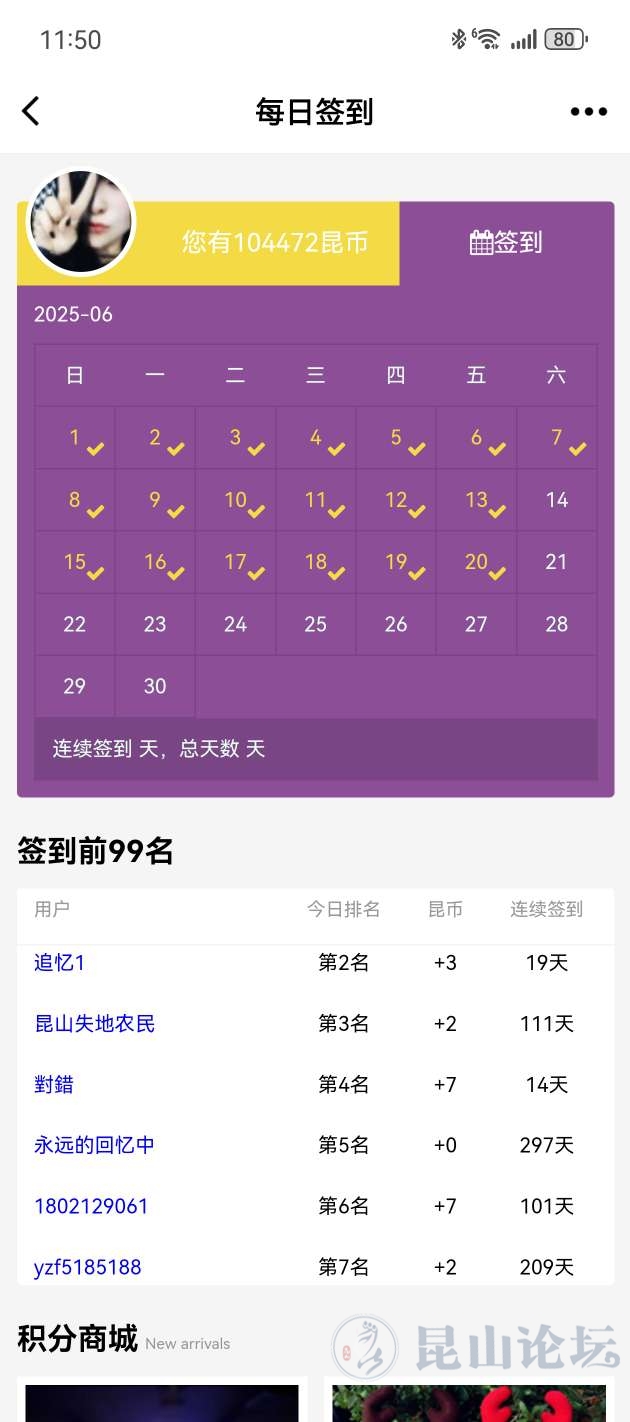Go back using the top-left arrow
Viewport: 630px width, 1422px height.
click(31, 111)
